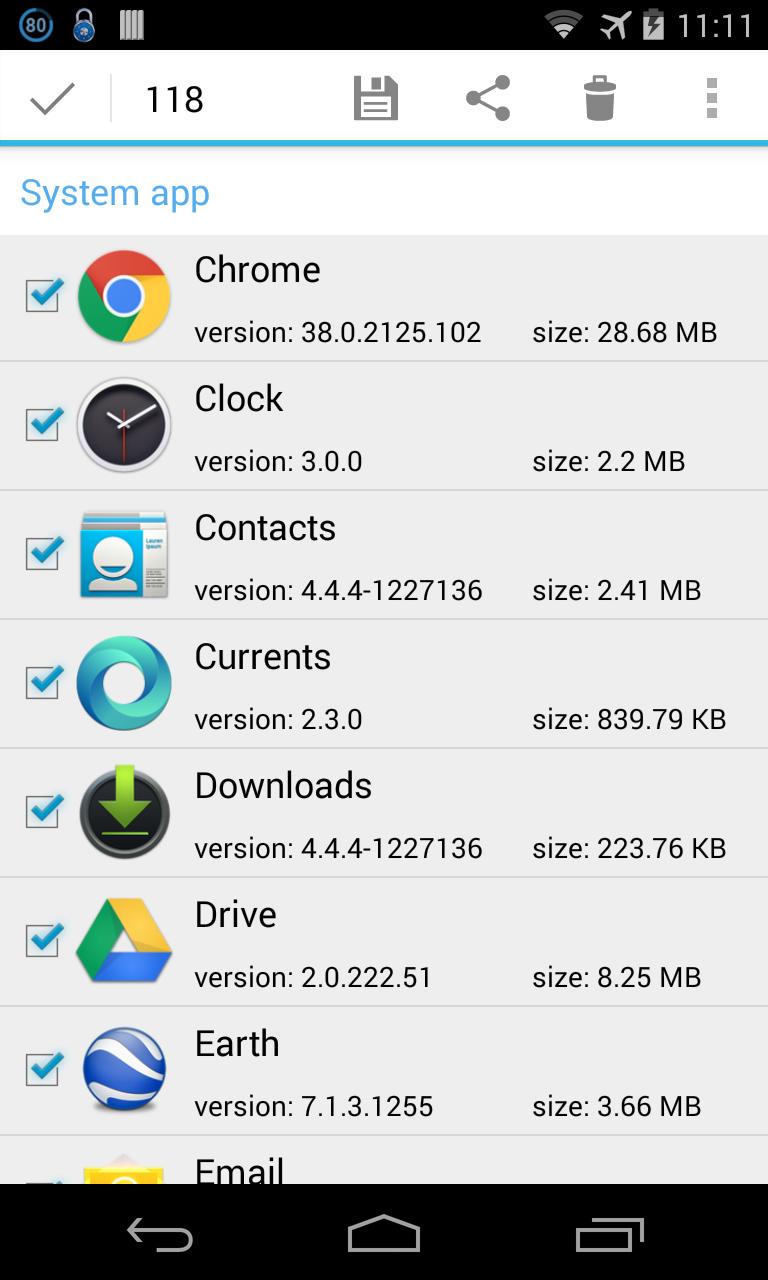Image resolution: width=768 pixels, height=1280 pixels.
Task: Open the overflow menu
Action: coord(712,96)
